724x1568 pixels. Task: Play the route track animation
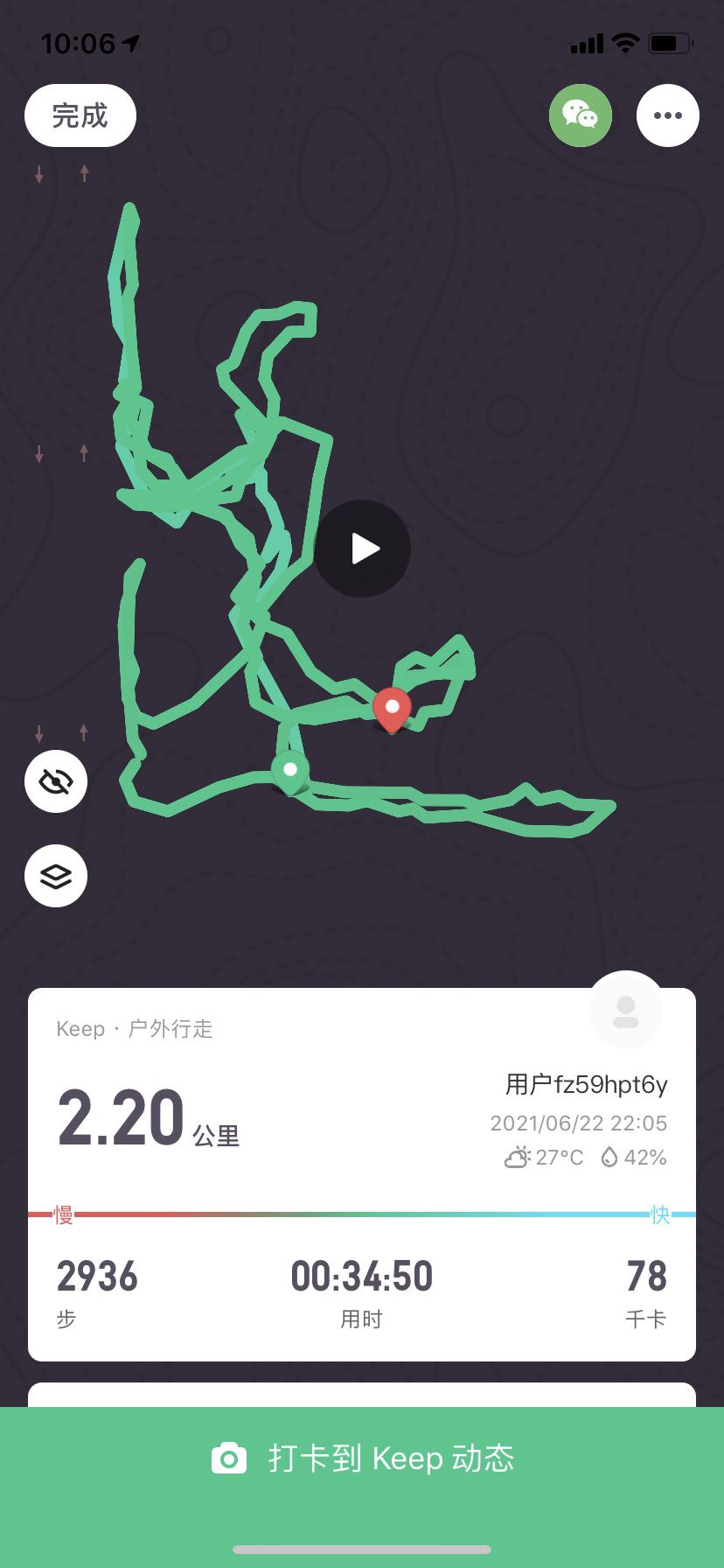(363, 549)
